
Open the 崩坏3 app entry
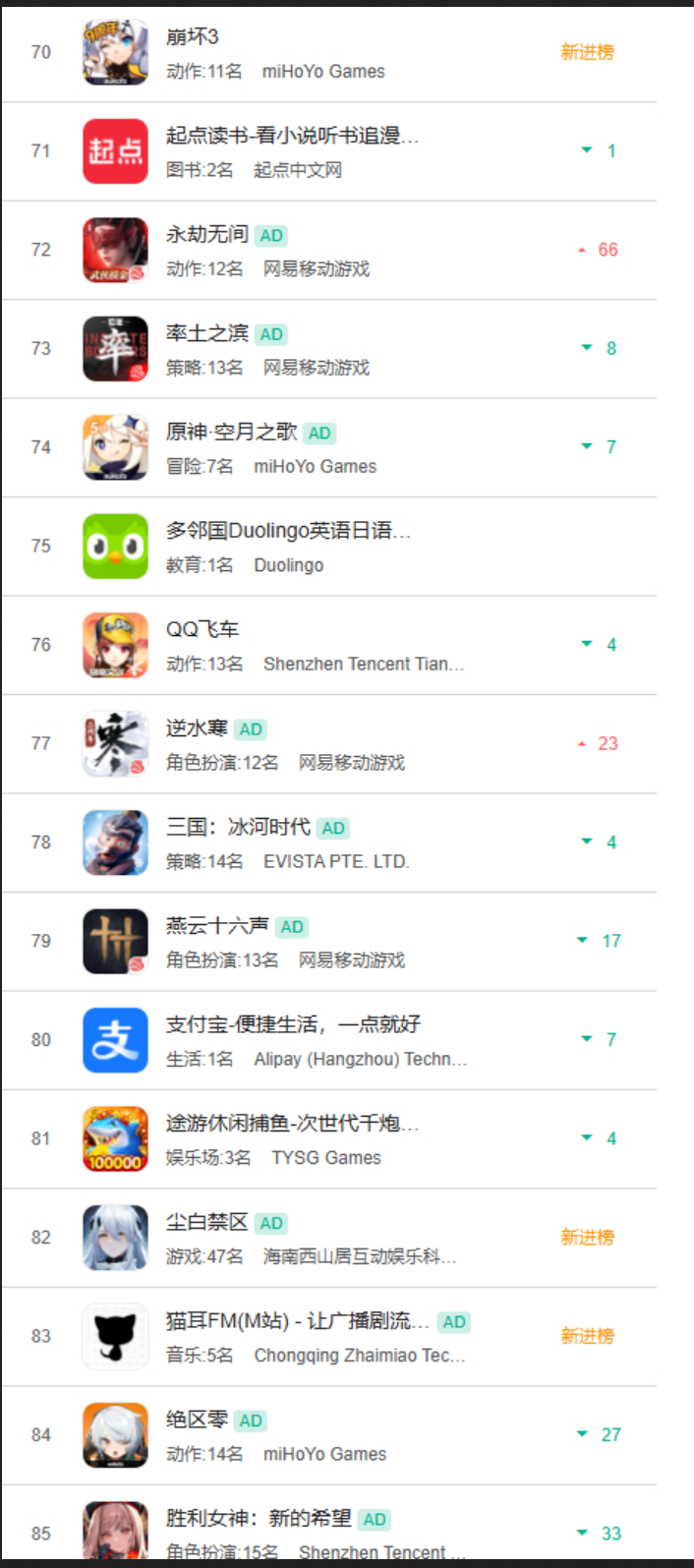coord(193,37)
